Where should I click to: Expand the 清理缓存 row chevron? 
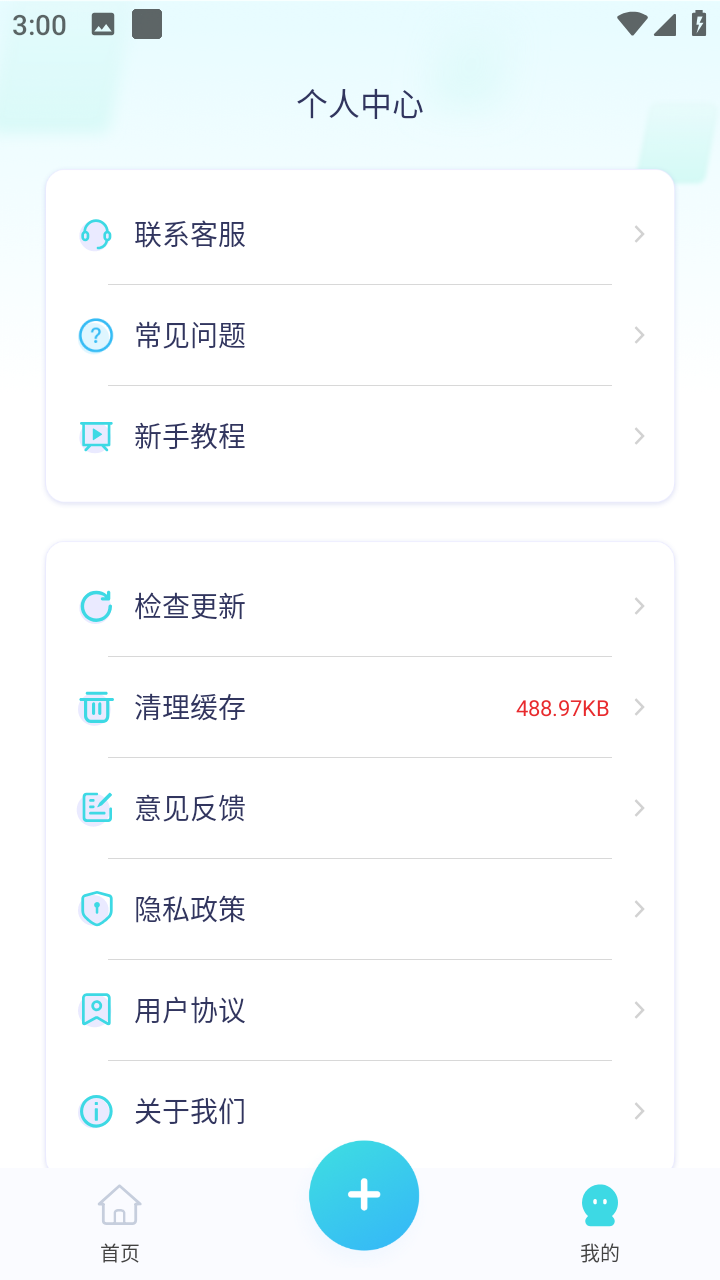pyautogui.click(x=639, y=707)
